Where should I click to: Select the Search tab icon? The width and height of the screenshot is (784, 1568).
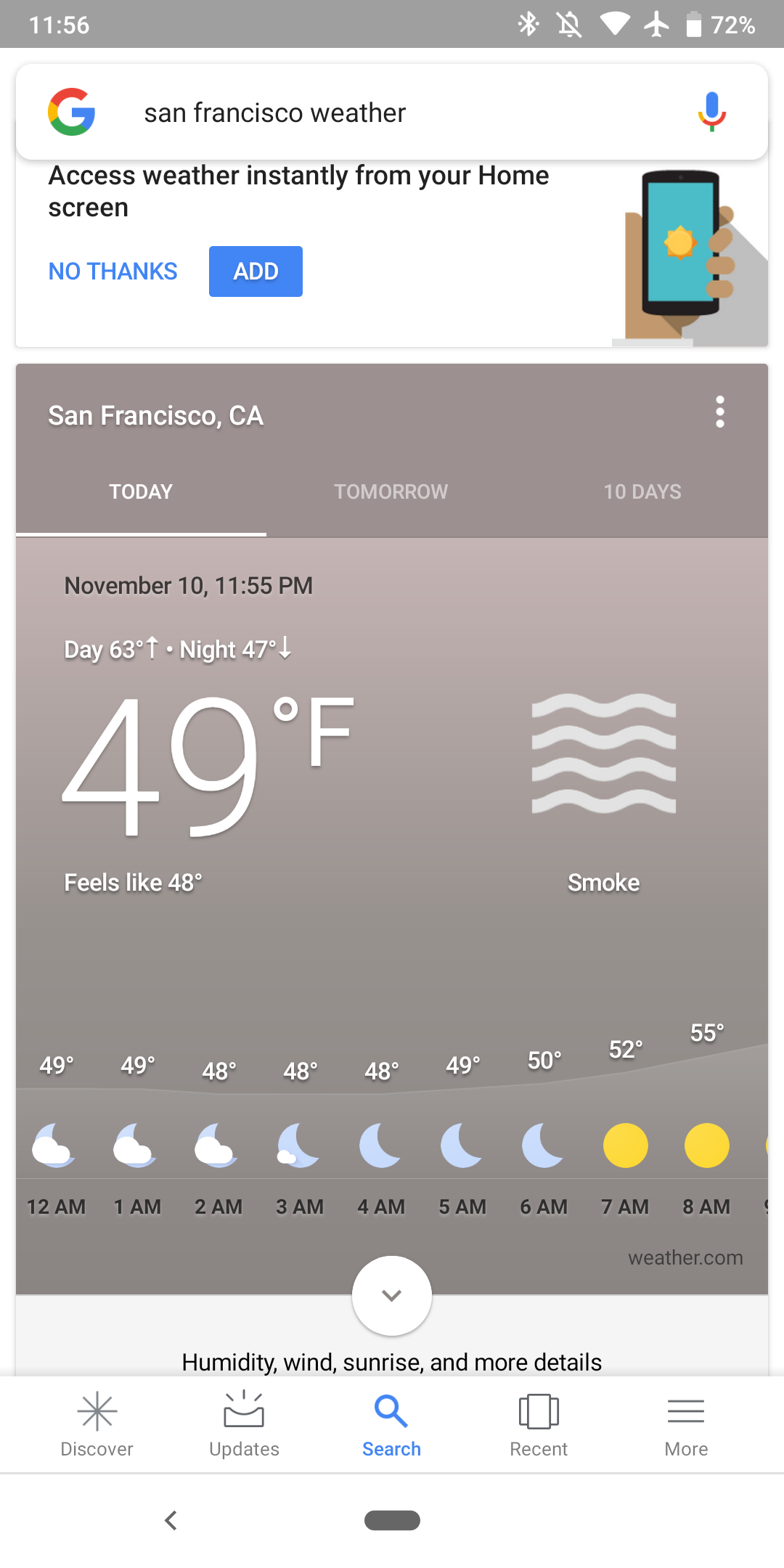(391, 1423)
